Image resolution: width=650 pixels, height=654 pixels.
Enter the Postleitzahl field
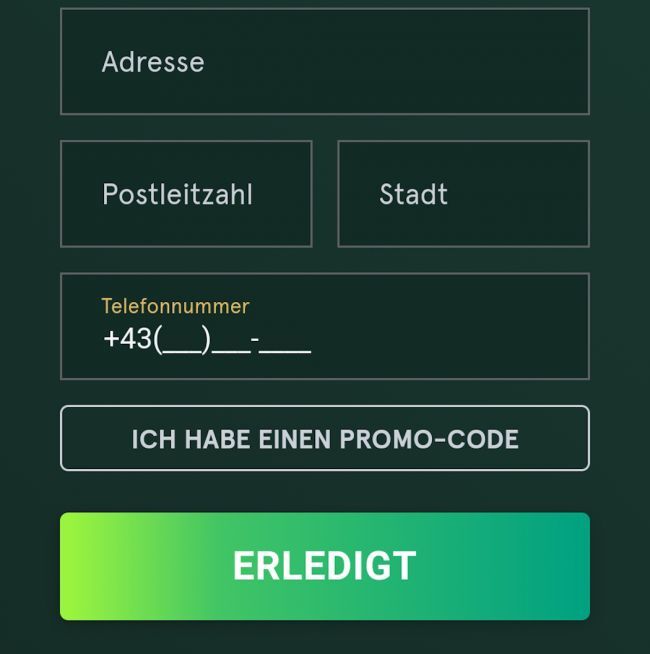(186, 194)
